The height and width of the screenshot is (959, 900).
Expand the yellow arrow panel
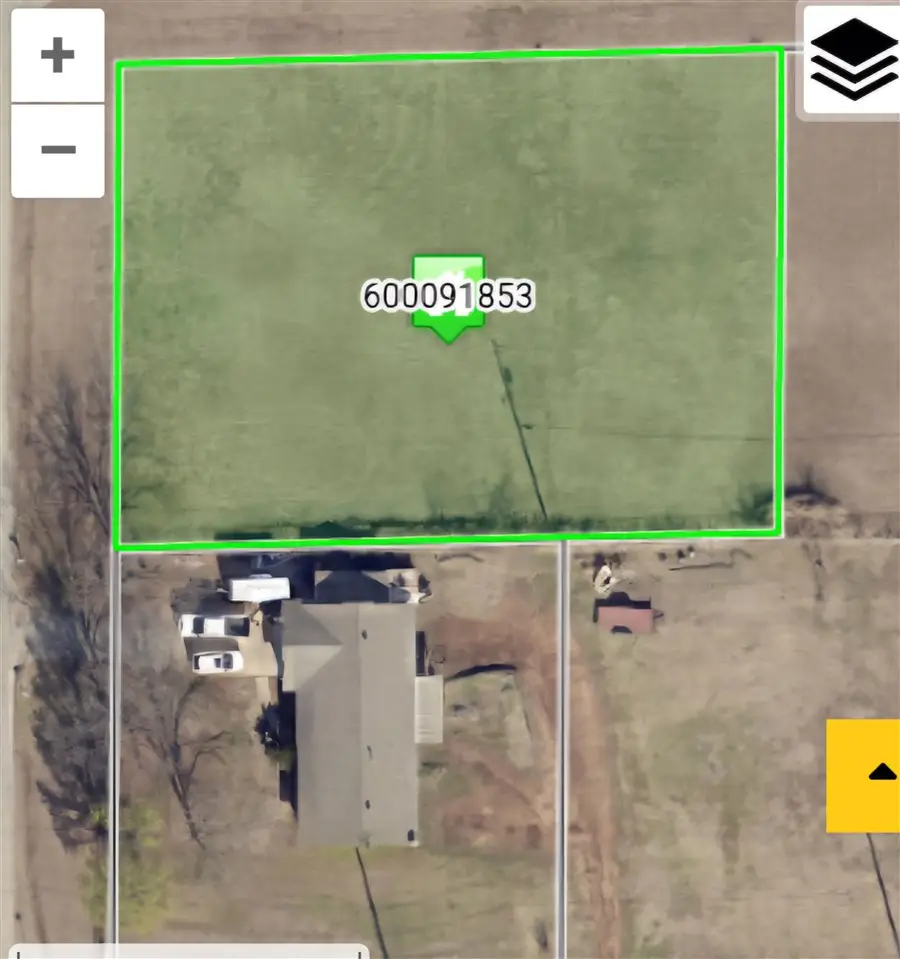coord(863,774)
